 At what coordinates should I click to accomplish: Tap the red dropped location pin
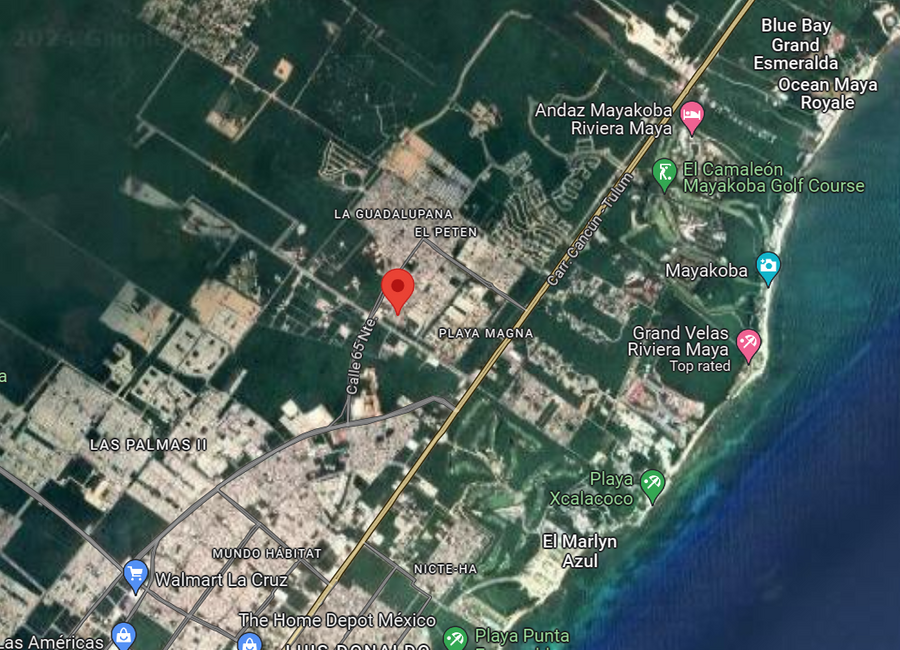pos(398,290)
